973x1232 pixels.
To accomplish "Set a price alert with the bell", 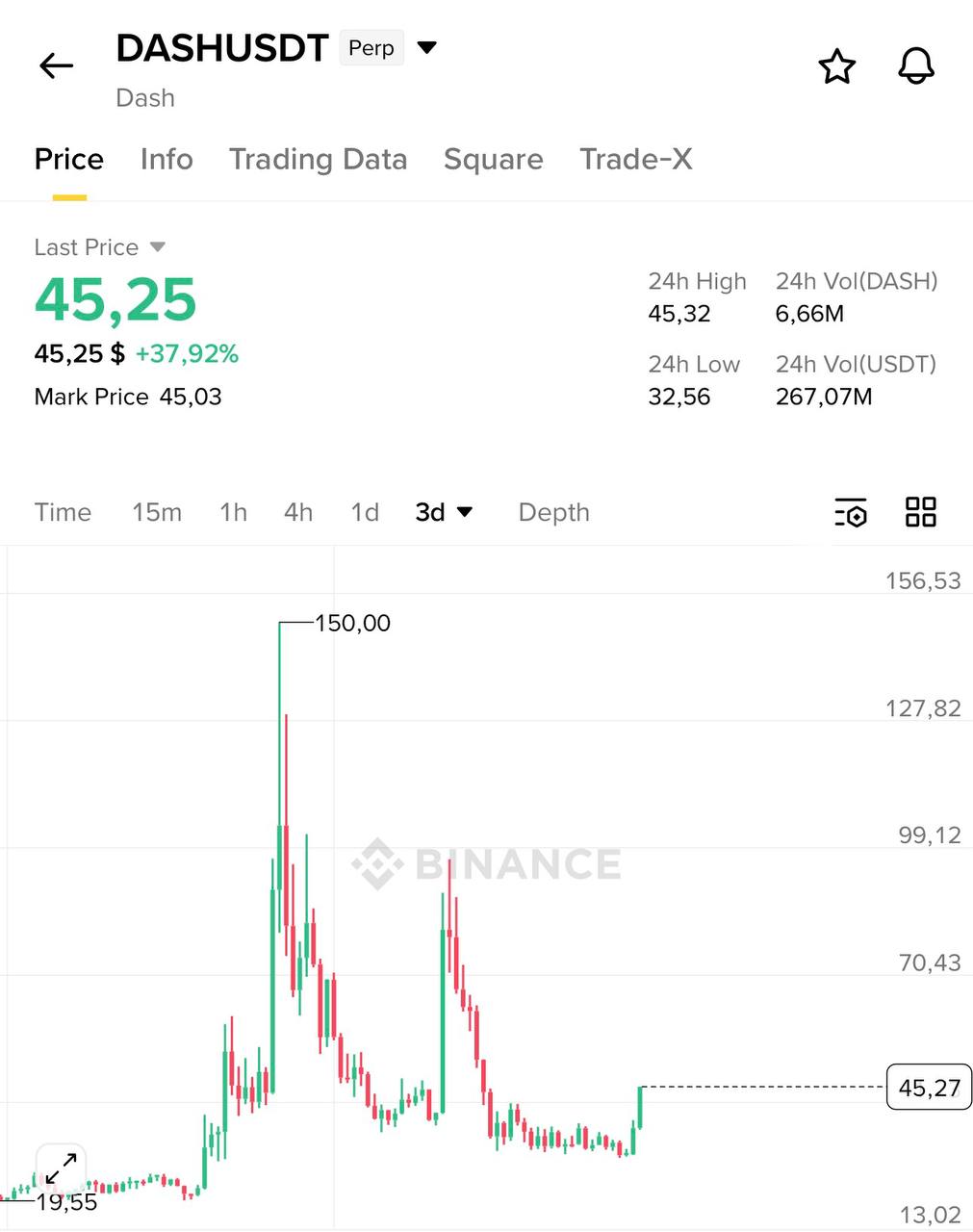I will click(915, 66).
